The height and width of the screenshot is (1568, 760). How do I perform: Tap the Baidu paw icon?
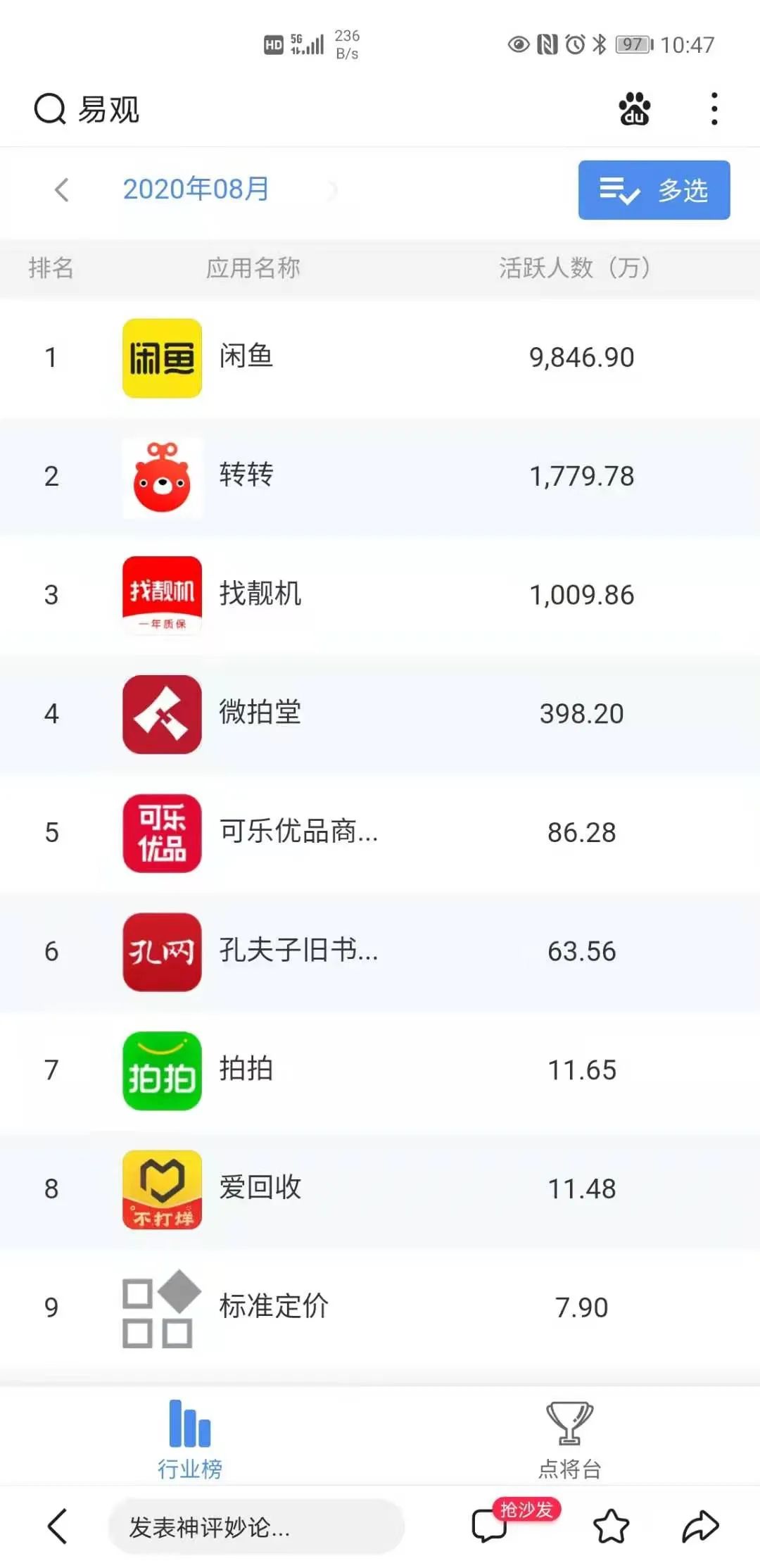click(x=634, y=109)
